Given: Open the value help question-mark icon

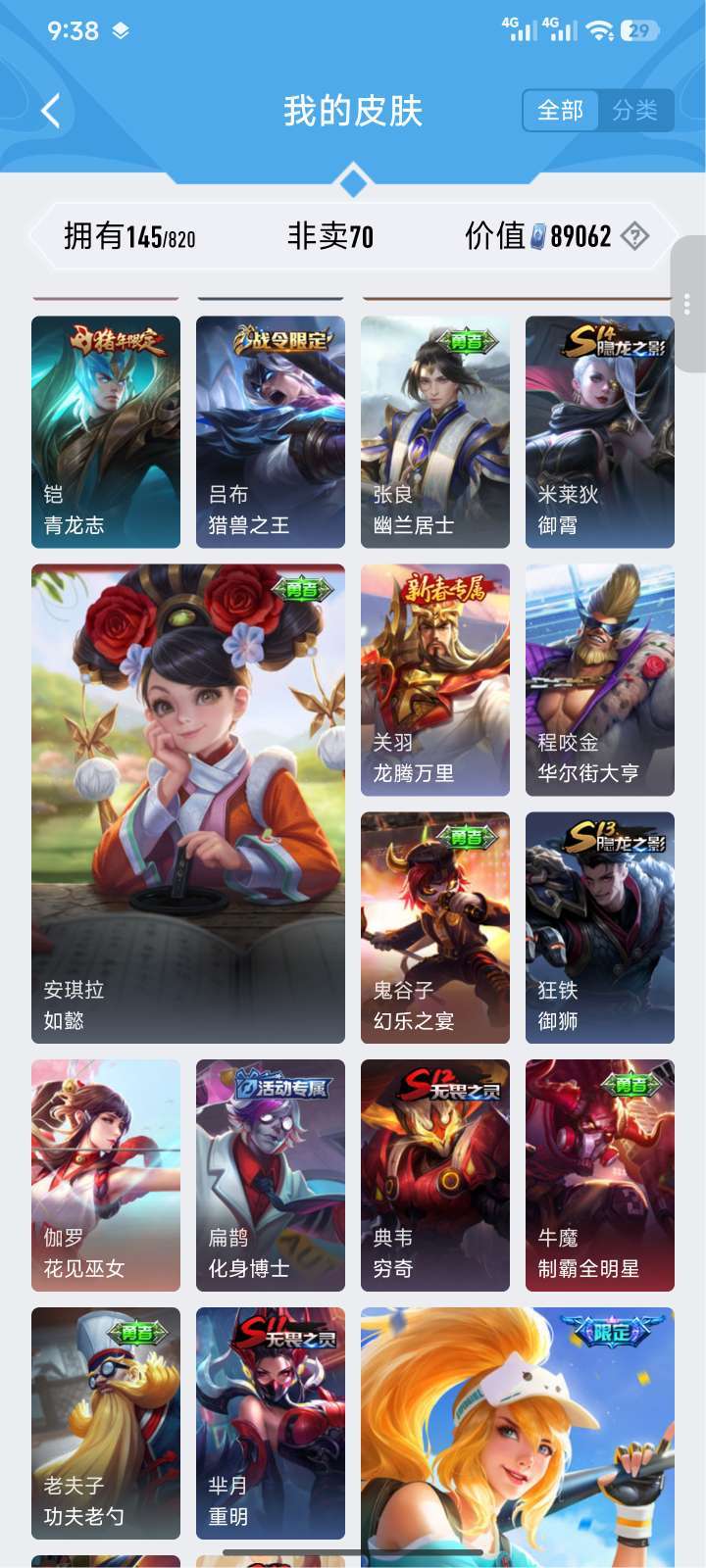Looking at the screenshot, I should (x=635, y=235).
